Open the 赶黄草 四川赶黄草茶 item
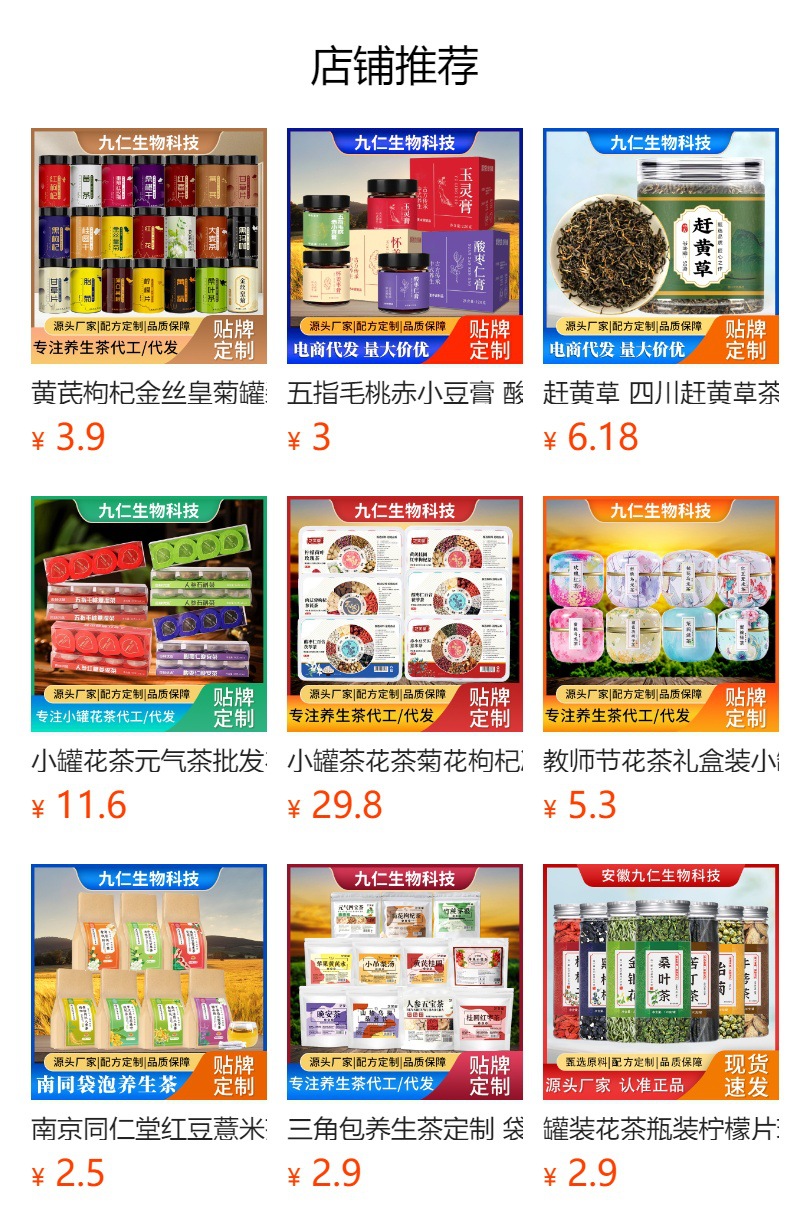The width and height of the screenshot is (790, 1232). [x=660, y=246]
